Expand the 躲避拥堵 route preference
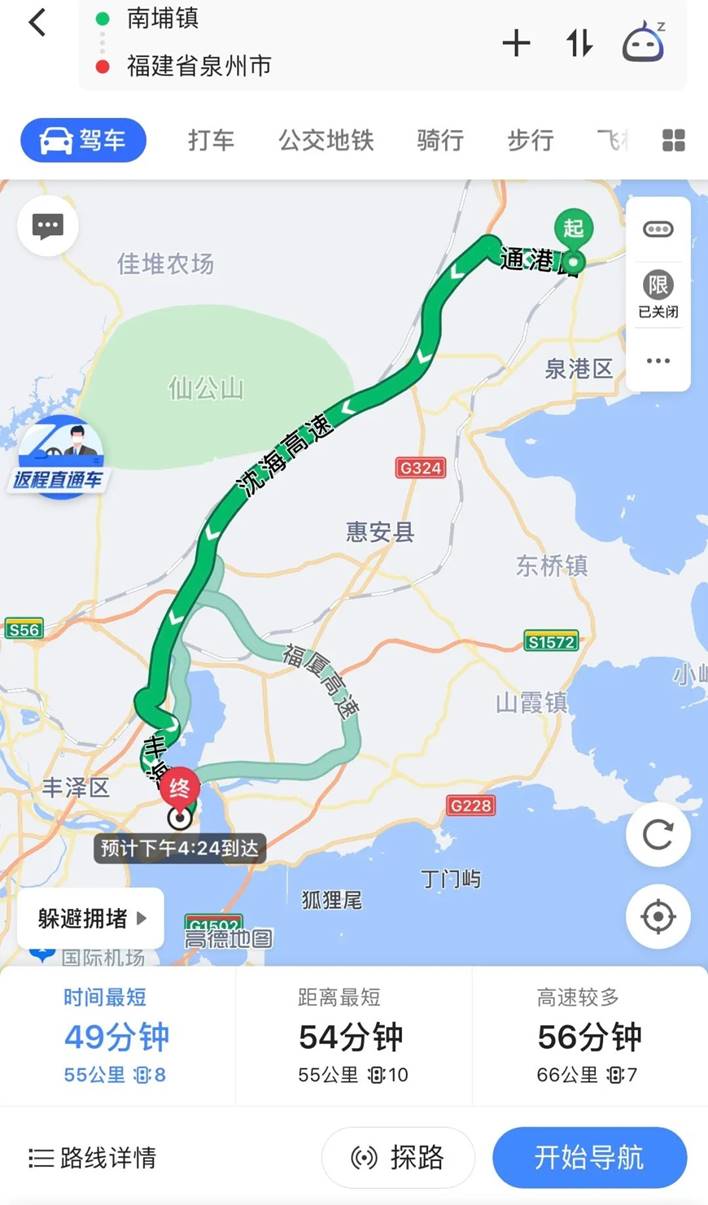The width and height of the screenshot is (708, 1205). tap(92, 918)
